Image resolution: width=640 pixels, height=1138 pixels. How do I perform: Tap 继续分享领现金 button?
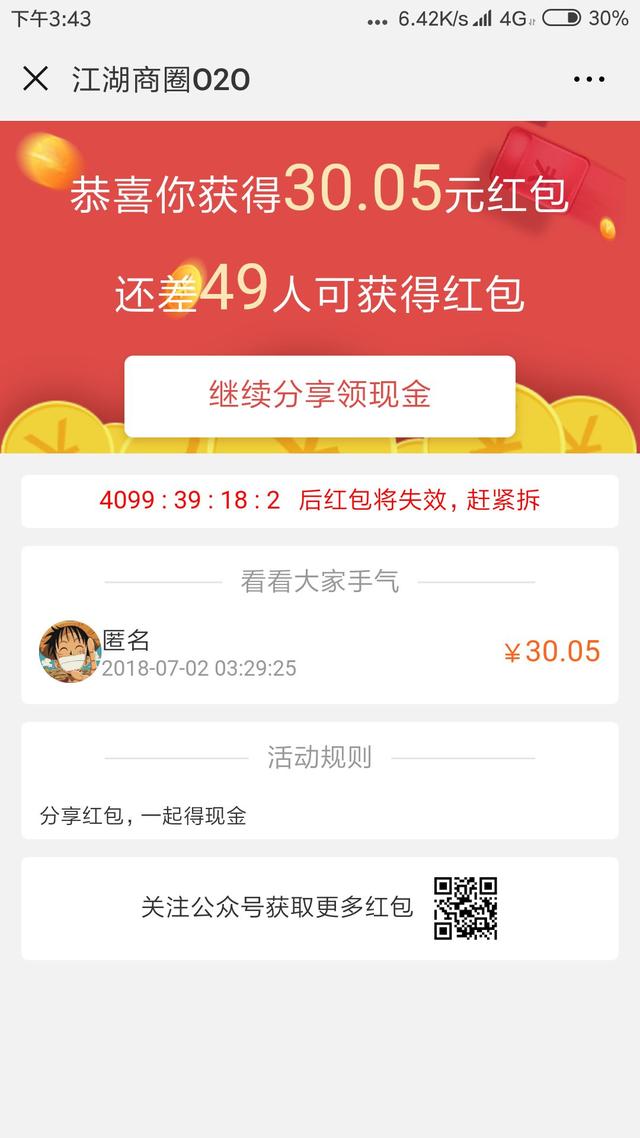(x=320, y=396)
